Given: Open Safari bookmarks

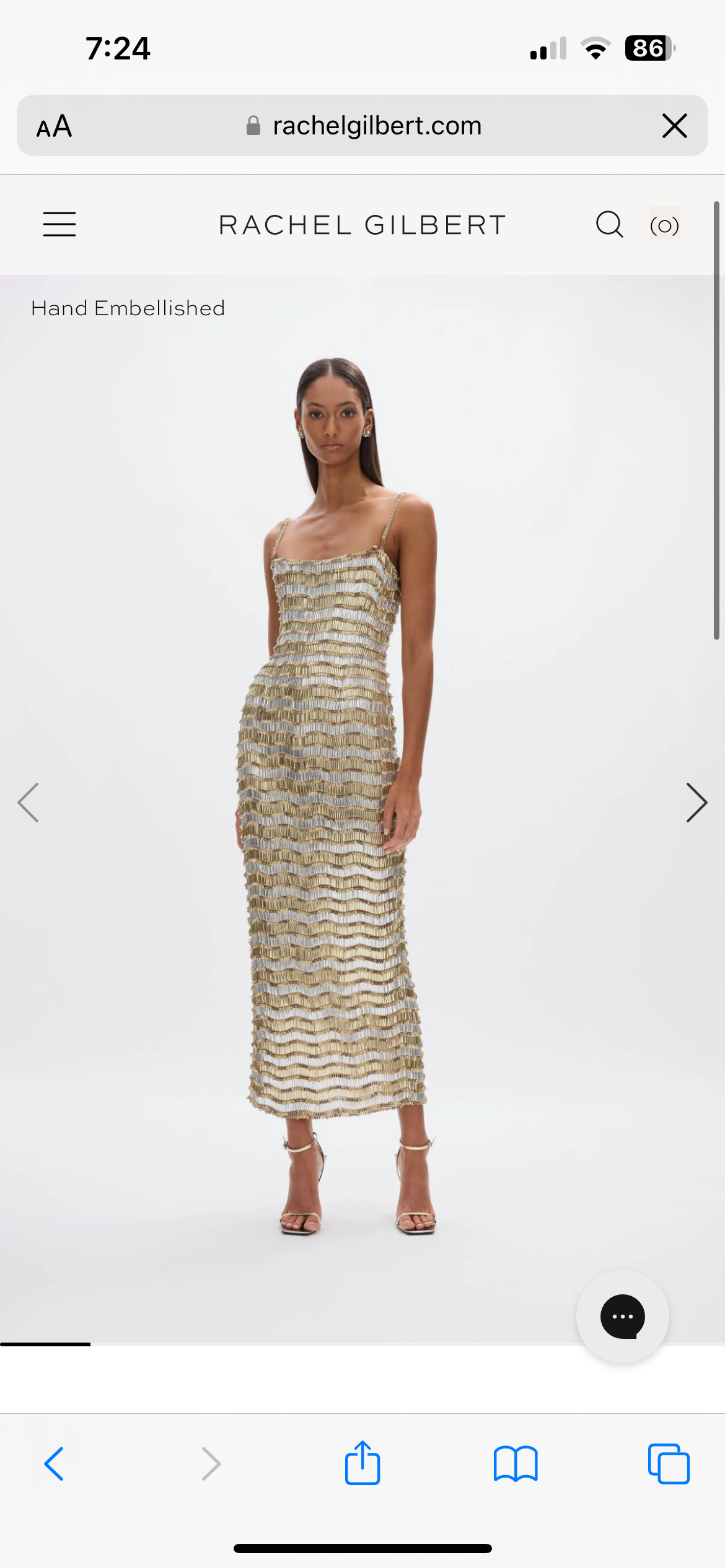Looking at the screenshot, I should pyautogui.click(x=516, y=1464).
